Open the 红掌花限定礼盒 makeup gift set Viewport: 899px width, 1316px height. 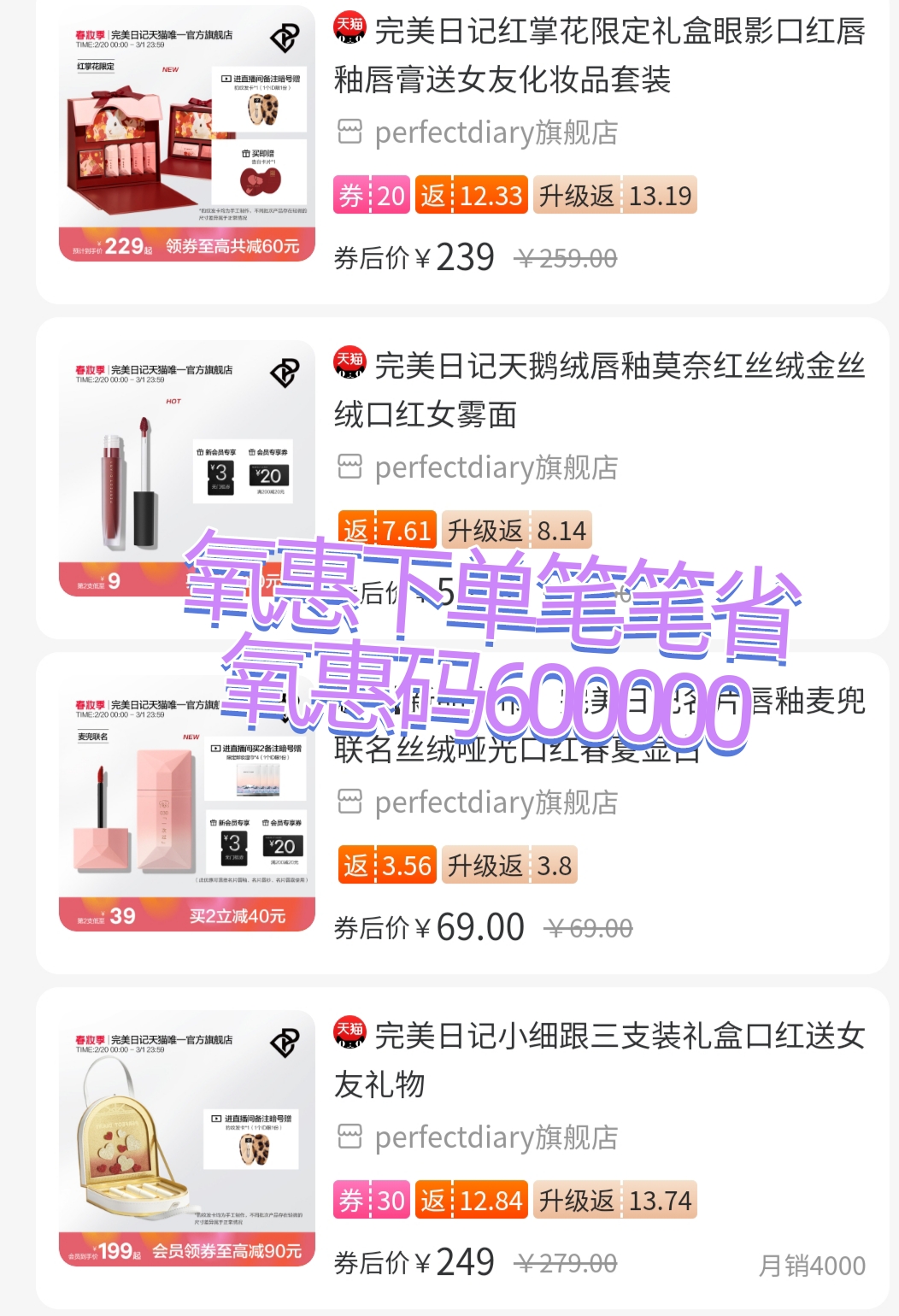click(598, 56)
